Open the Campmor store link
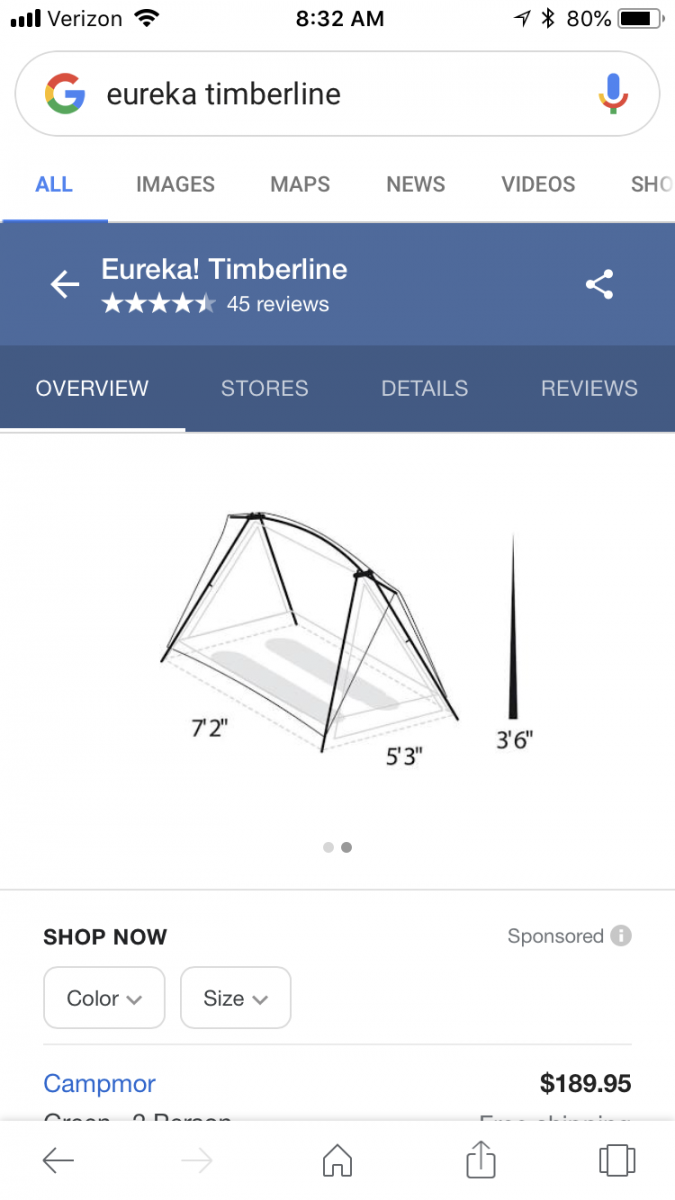The image size is (675, 1200). tap(100, 1083)
